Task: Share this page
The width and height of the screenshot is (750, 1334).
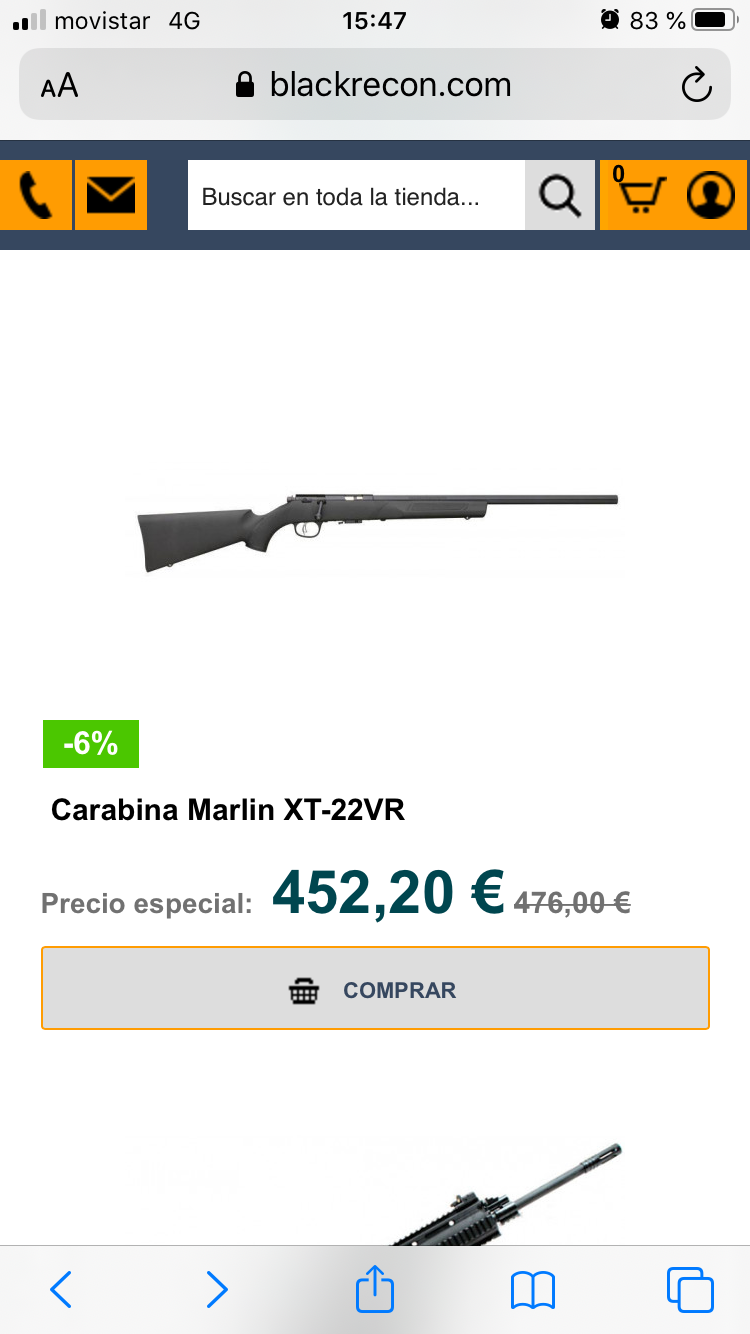Action: [x=375, y=1288]
